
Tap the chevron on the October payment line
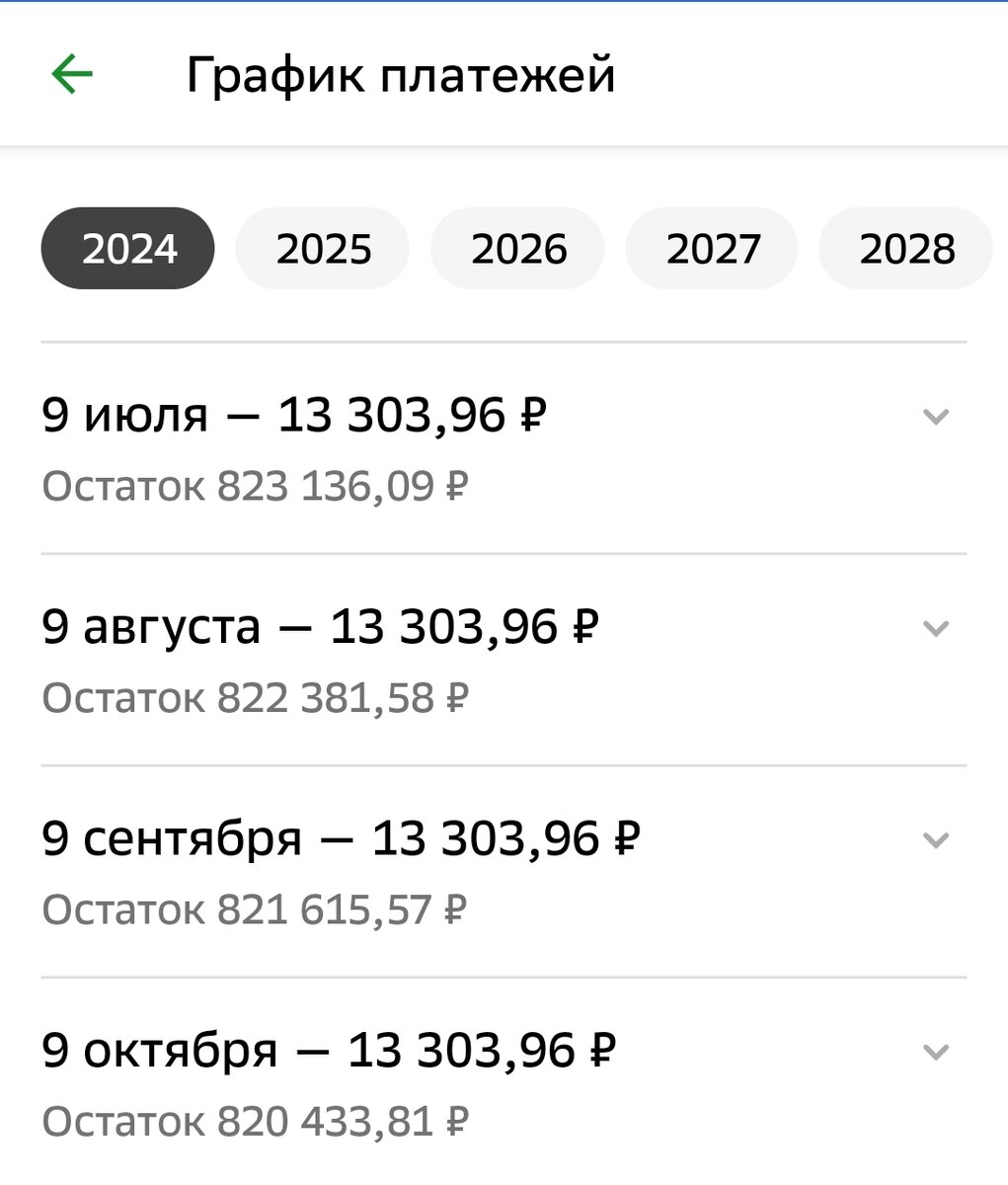tap(934, 1053)
